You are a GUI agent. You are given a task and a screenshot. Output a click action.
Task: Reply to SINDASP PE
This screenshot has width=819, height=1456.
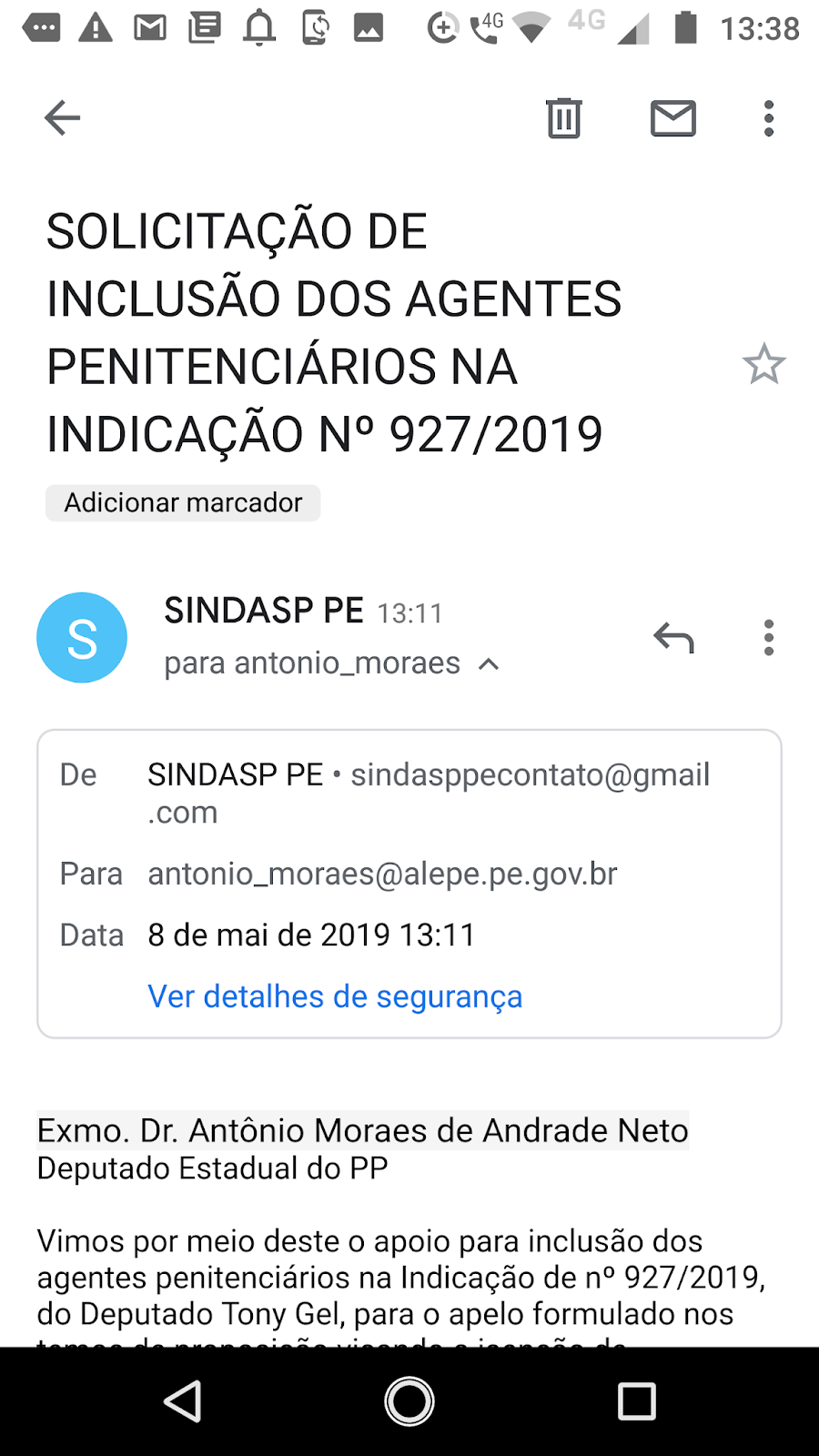[673, 638]
